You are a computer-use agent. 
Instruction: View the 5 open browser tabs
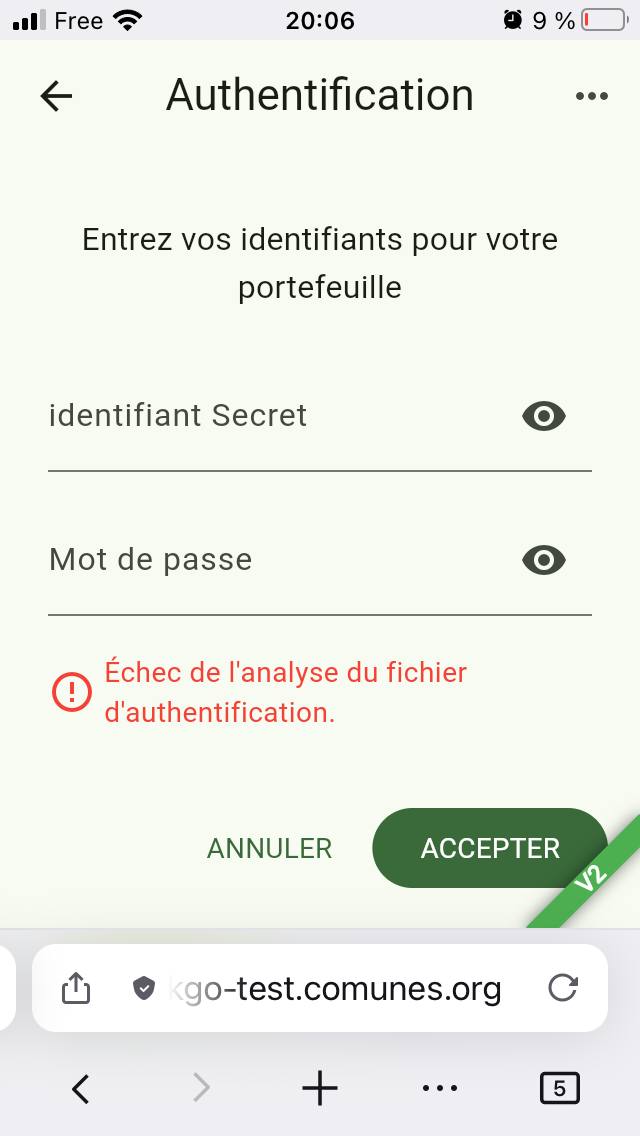(559, 1088)
